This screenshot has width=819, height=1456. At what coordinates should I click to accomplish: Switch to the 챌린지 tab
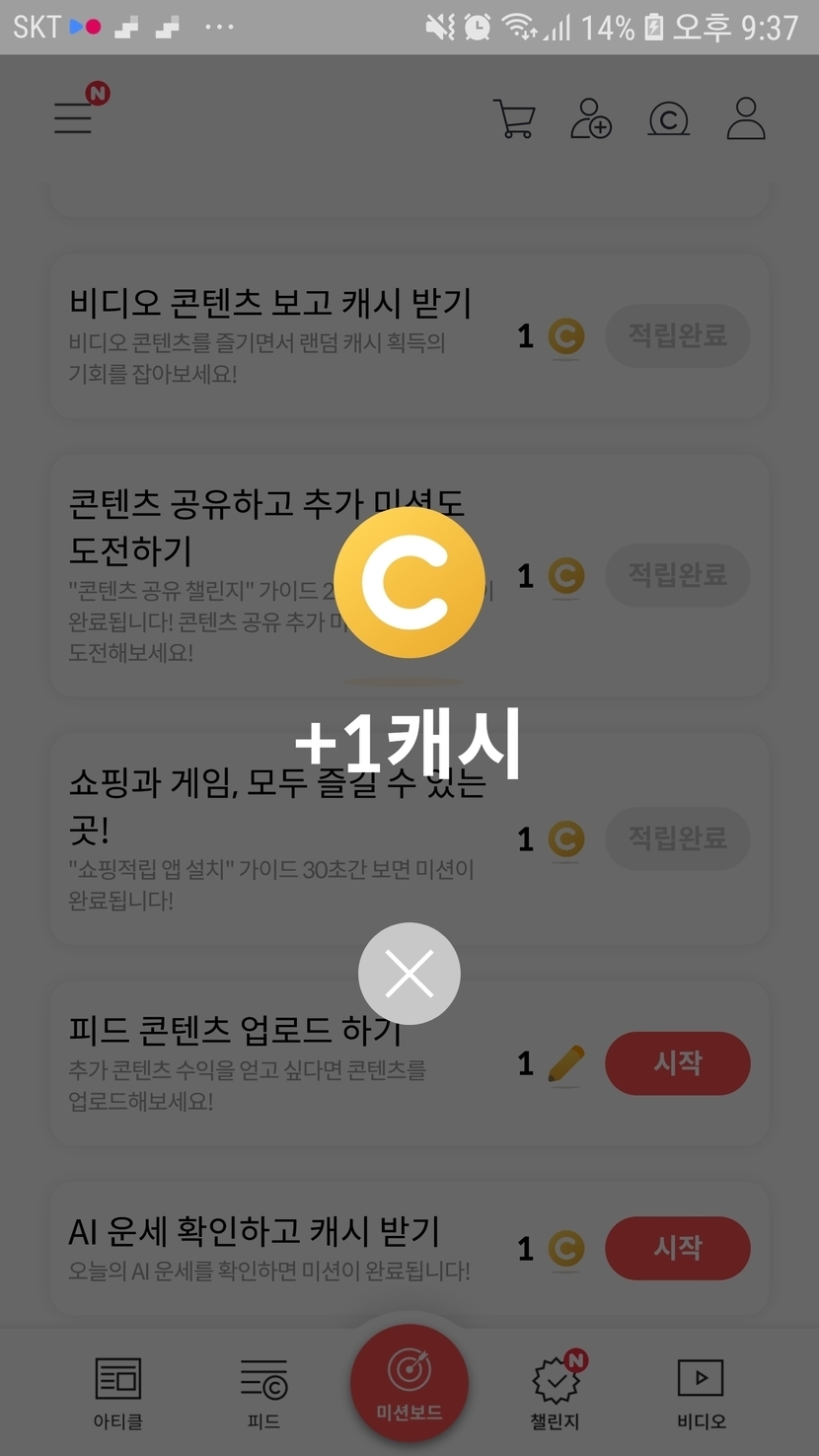click(556, 1393)
